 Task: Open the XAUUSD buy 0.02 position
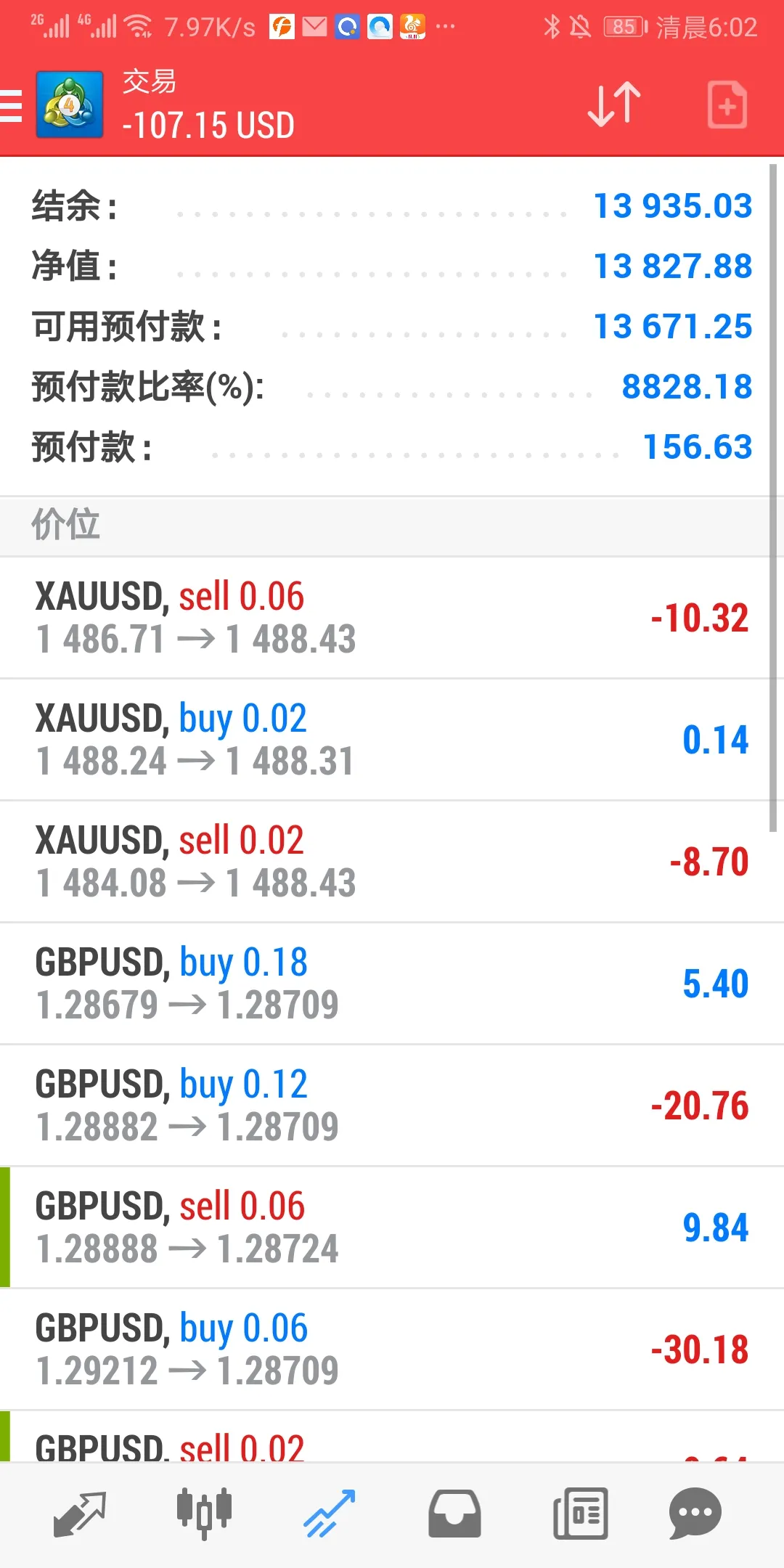click(392, 740)
